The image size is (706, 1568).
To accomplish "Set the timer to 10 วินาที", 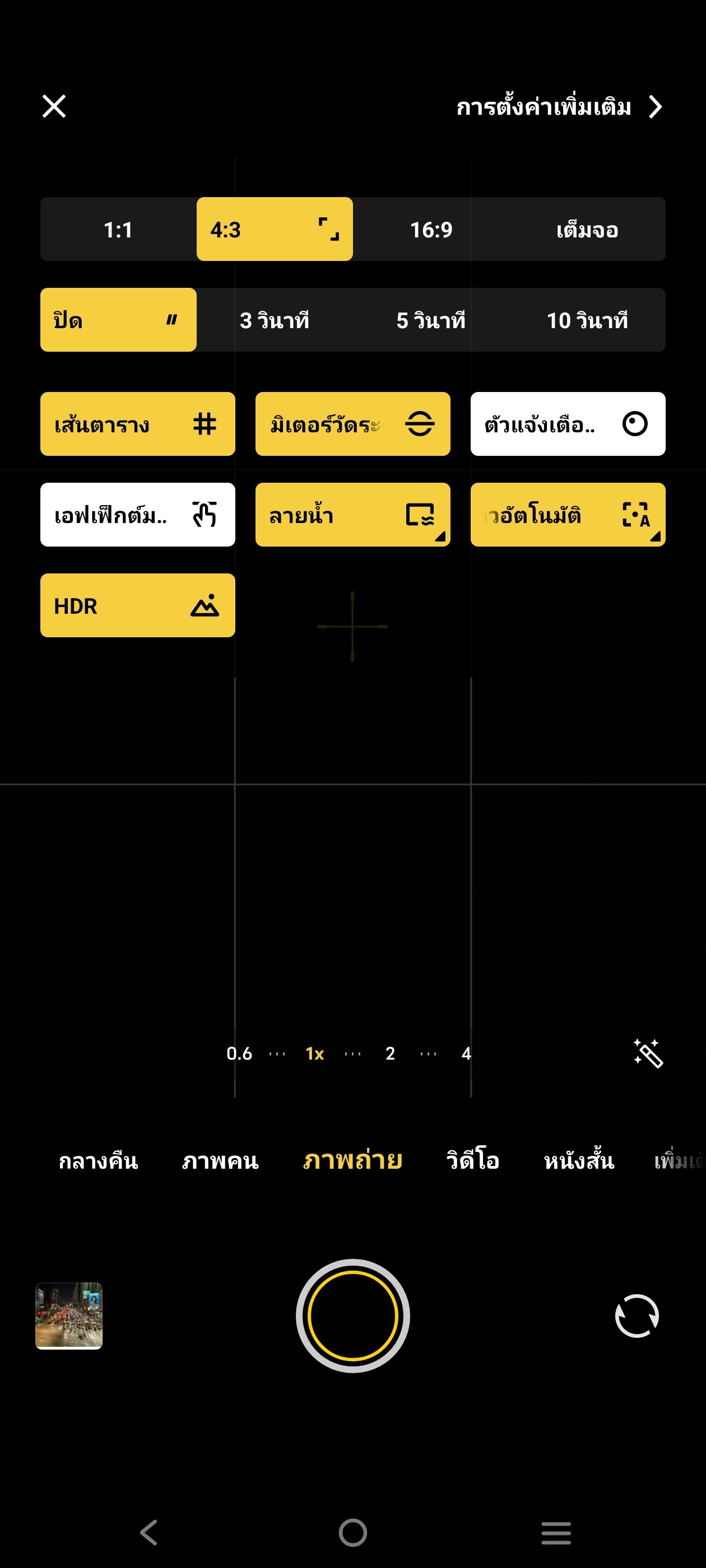I will (587, 320).
